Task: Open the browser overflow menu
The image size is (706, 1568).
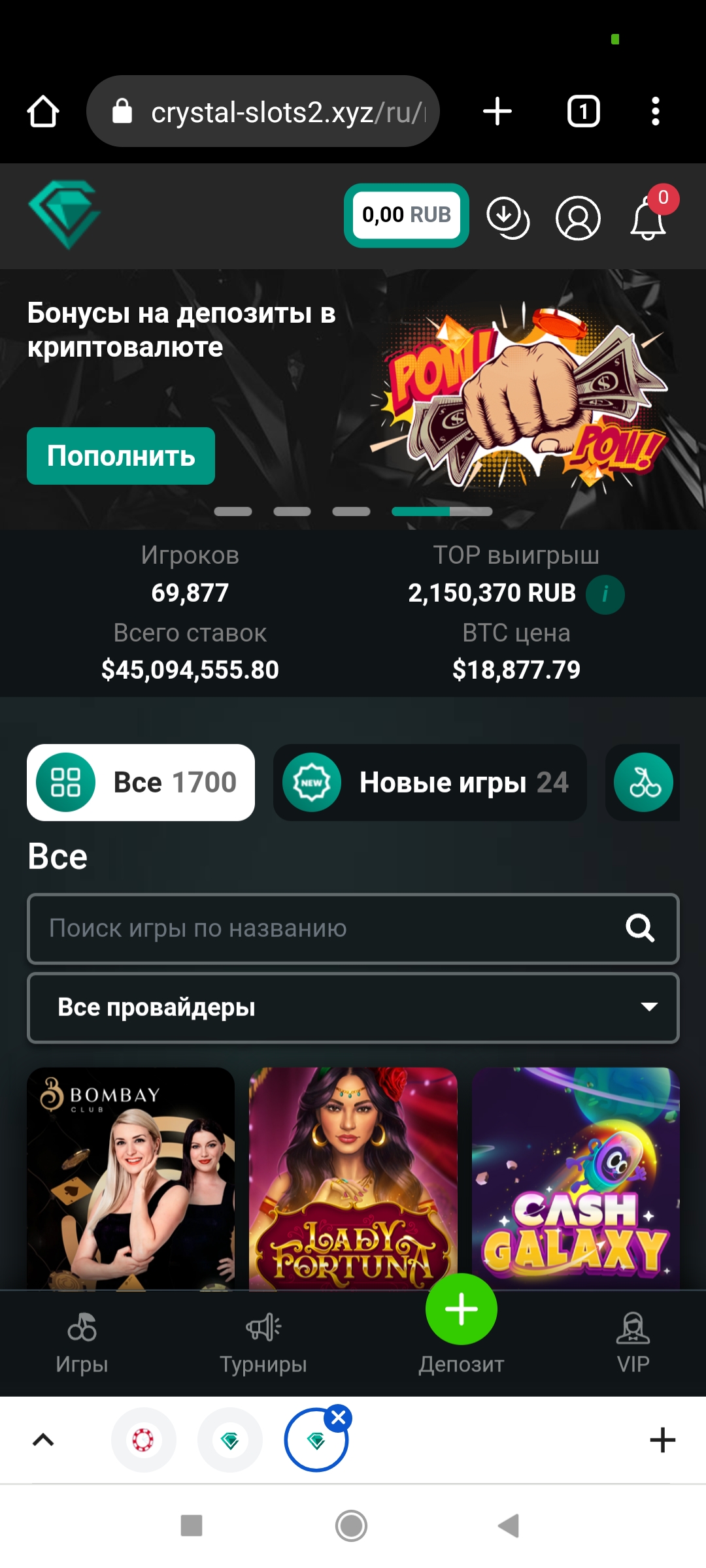Action: click(x=655, y=111)
